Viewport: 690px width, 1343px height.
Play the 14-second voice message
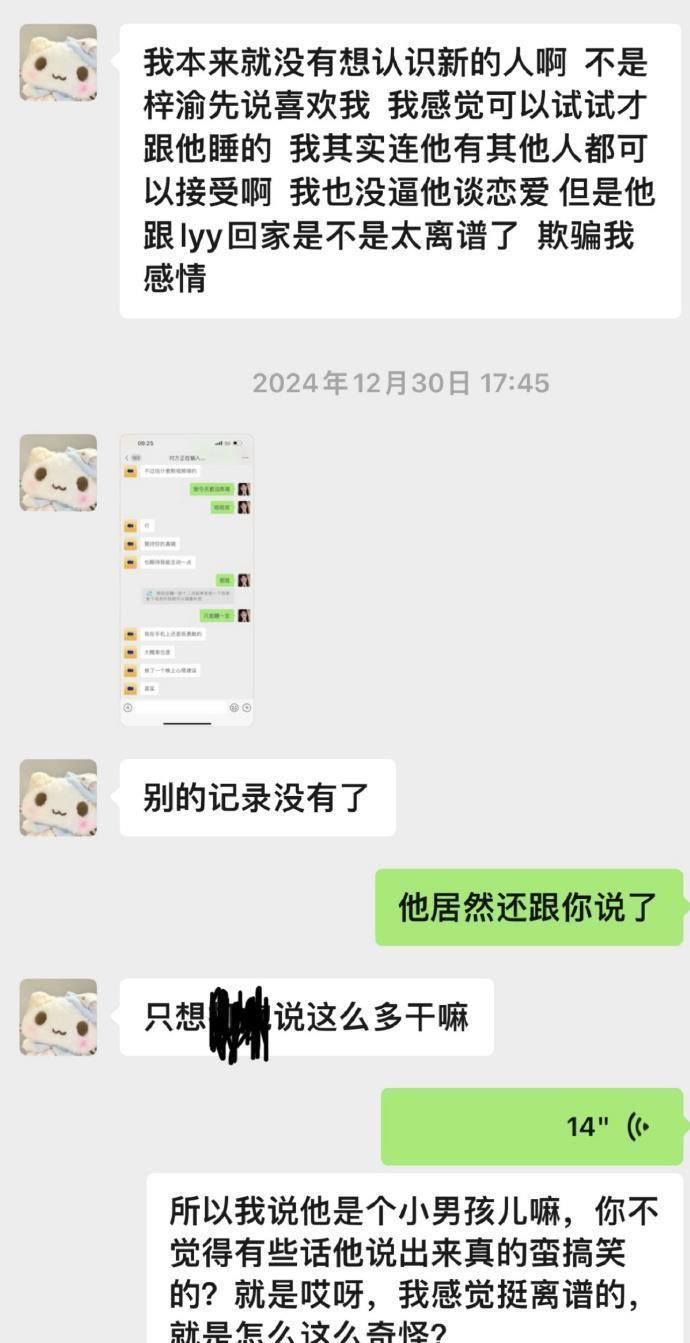point(532,1126)
